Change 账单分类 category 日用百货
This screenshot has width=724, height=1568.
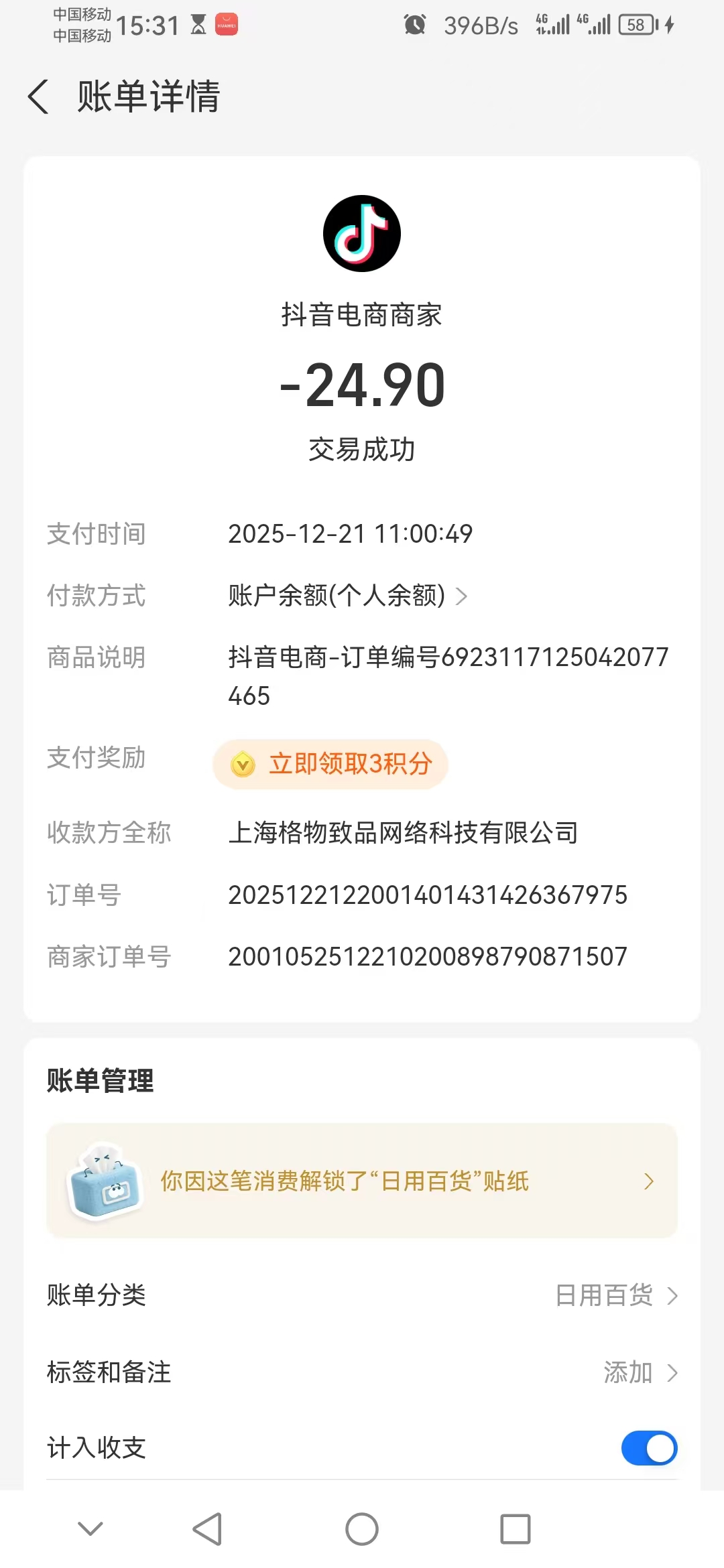[615, 1295]
